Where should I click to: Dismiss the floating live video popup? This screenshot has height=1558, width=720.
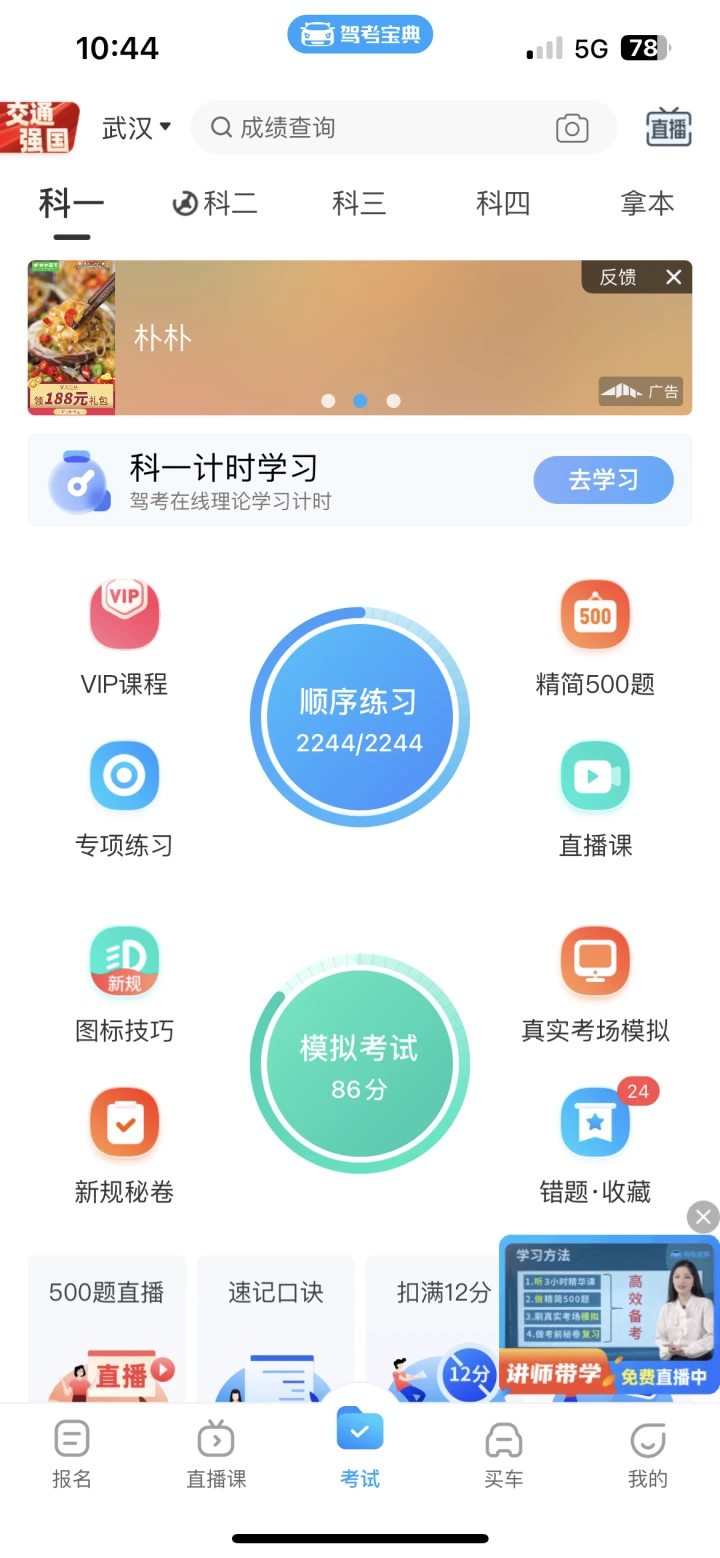pyautogui.click(x=703, y=1217)
